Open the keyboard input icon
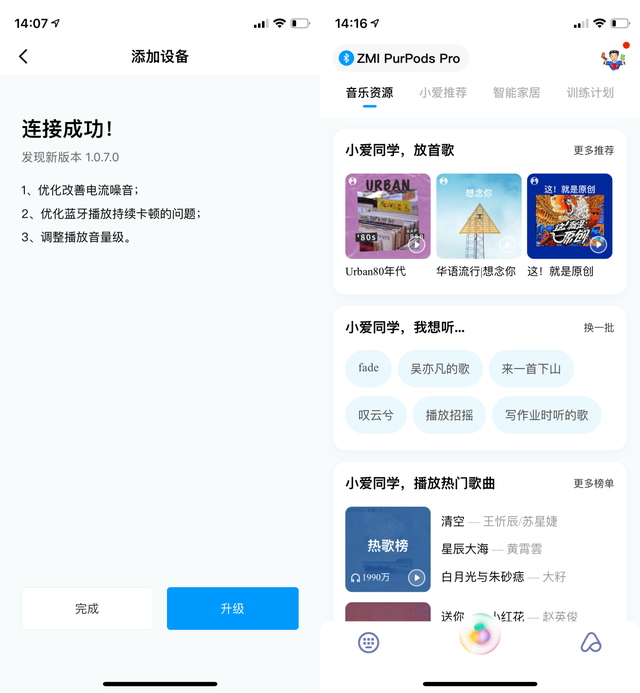640x693 pixels. [369, 643]
